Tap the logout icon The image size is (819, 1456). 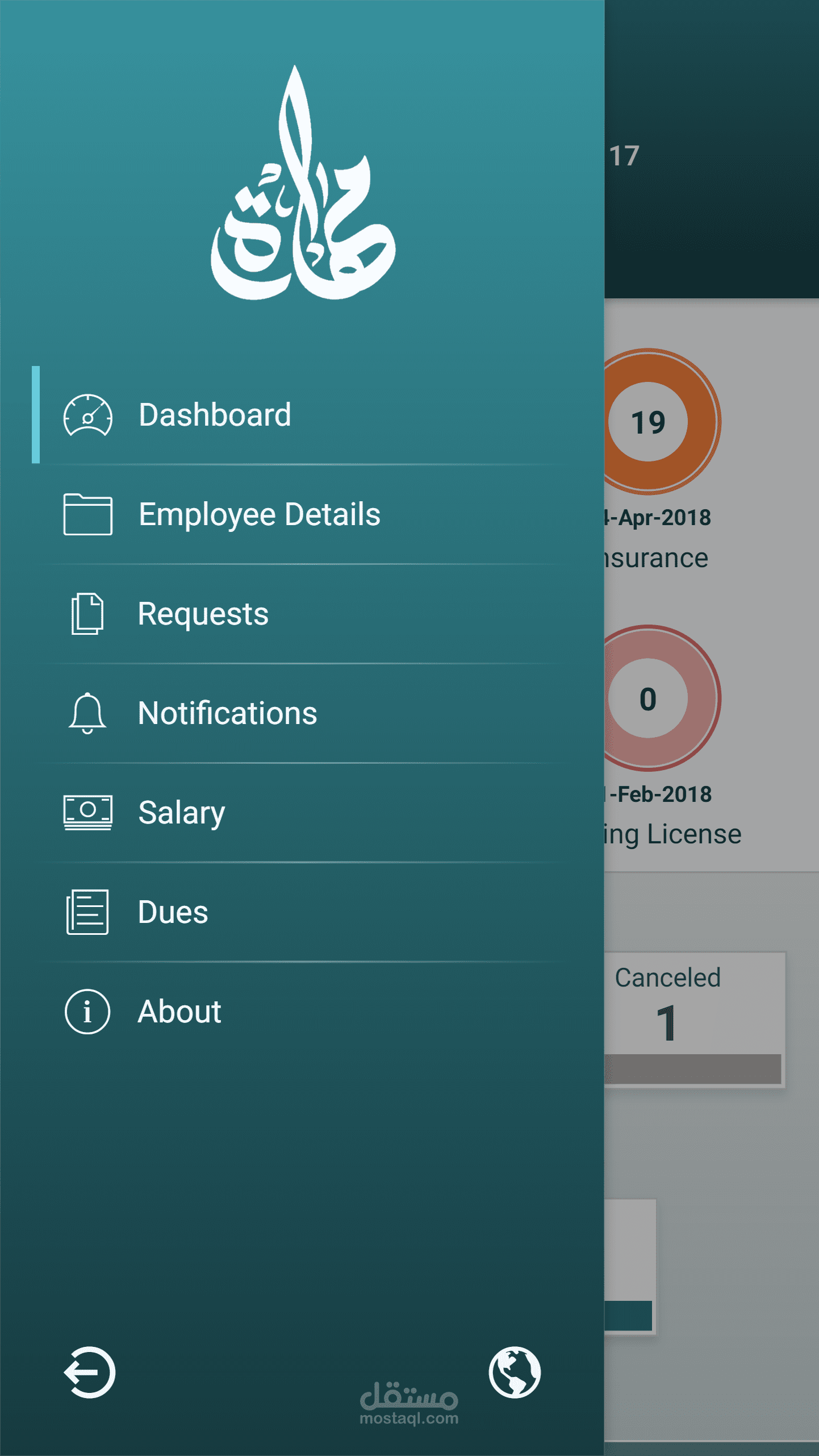coord(89,1372)
